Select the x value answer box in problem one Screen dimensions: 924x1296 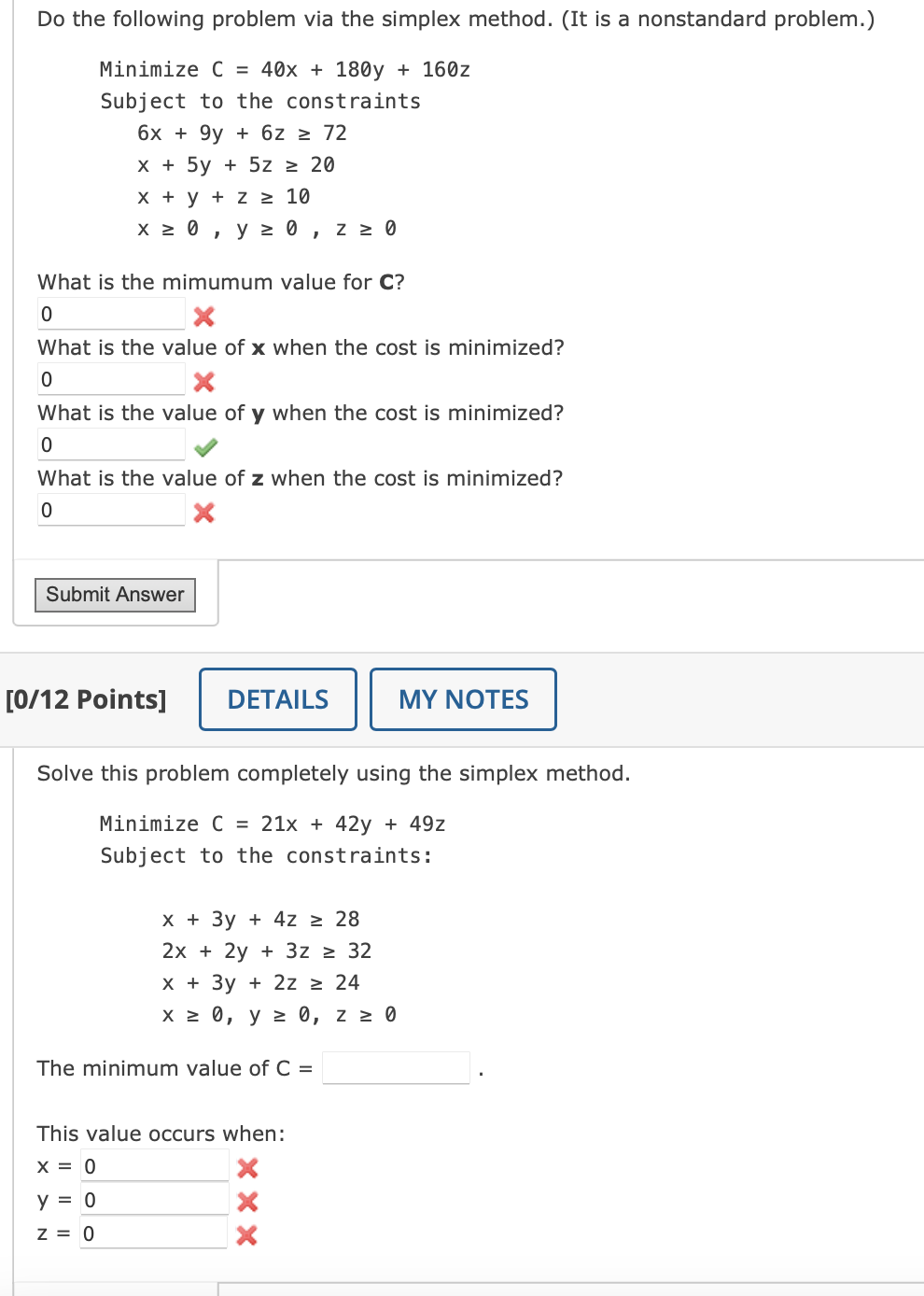110,379
